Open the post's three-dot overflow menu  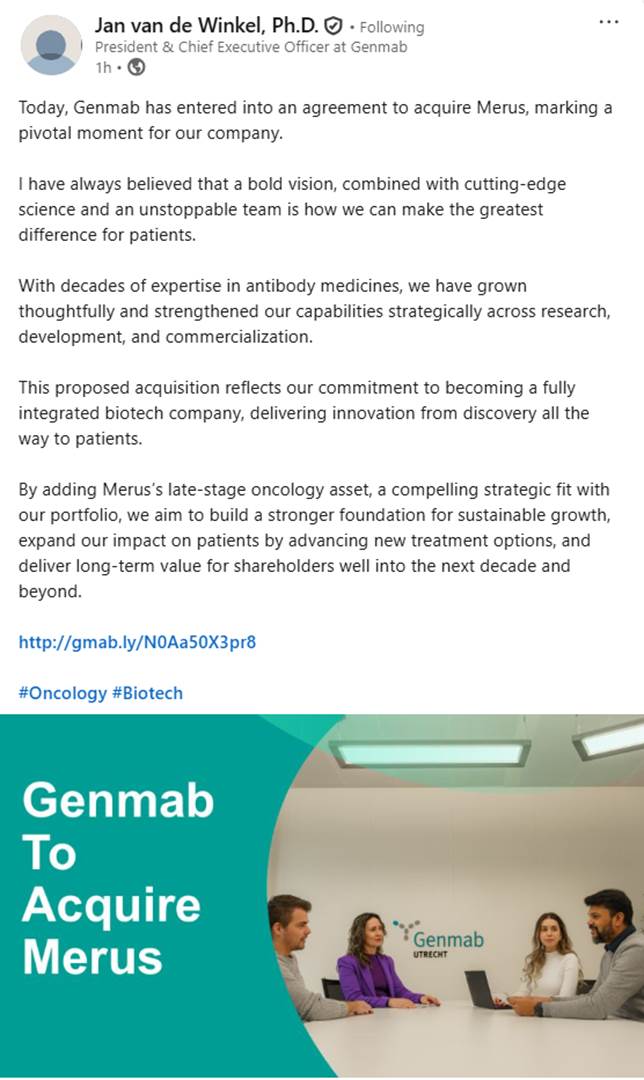coord(608,22)
